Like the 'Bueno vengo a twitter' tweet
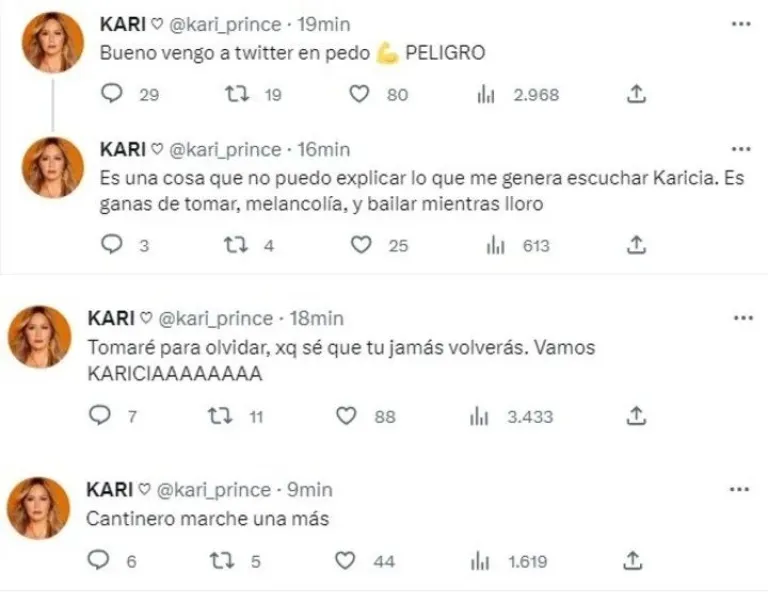The width and height of the screenshot is (768, 605). [360, 95]
